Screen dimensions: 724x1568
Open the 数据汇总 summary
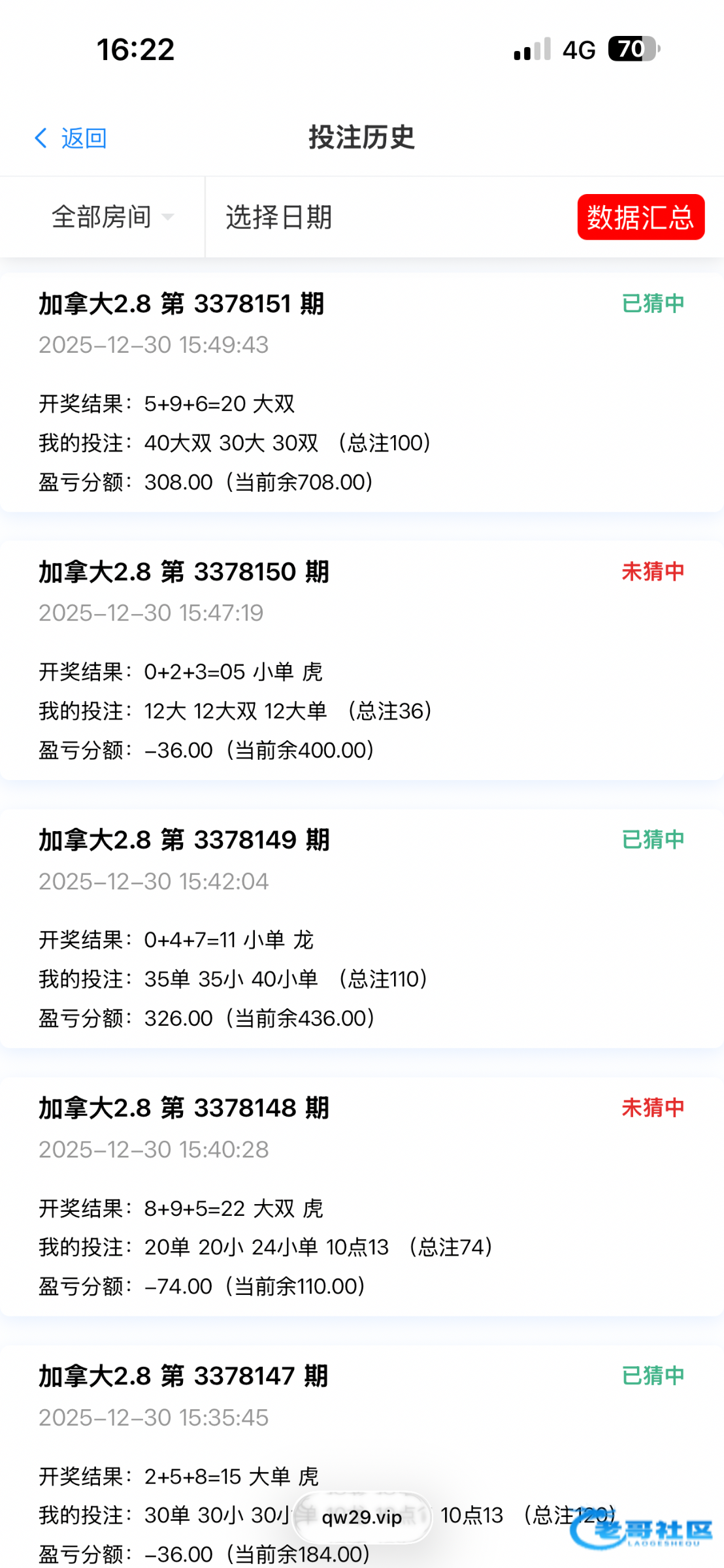[x=640, y=217]
